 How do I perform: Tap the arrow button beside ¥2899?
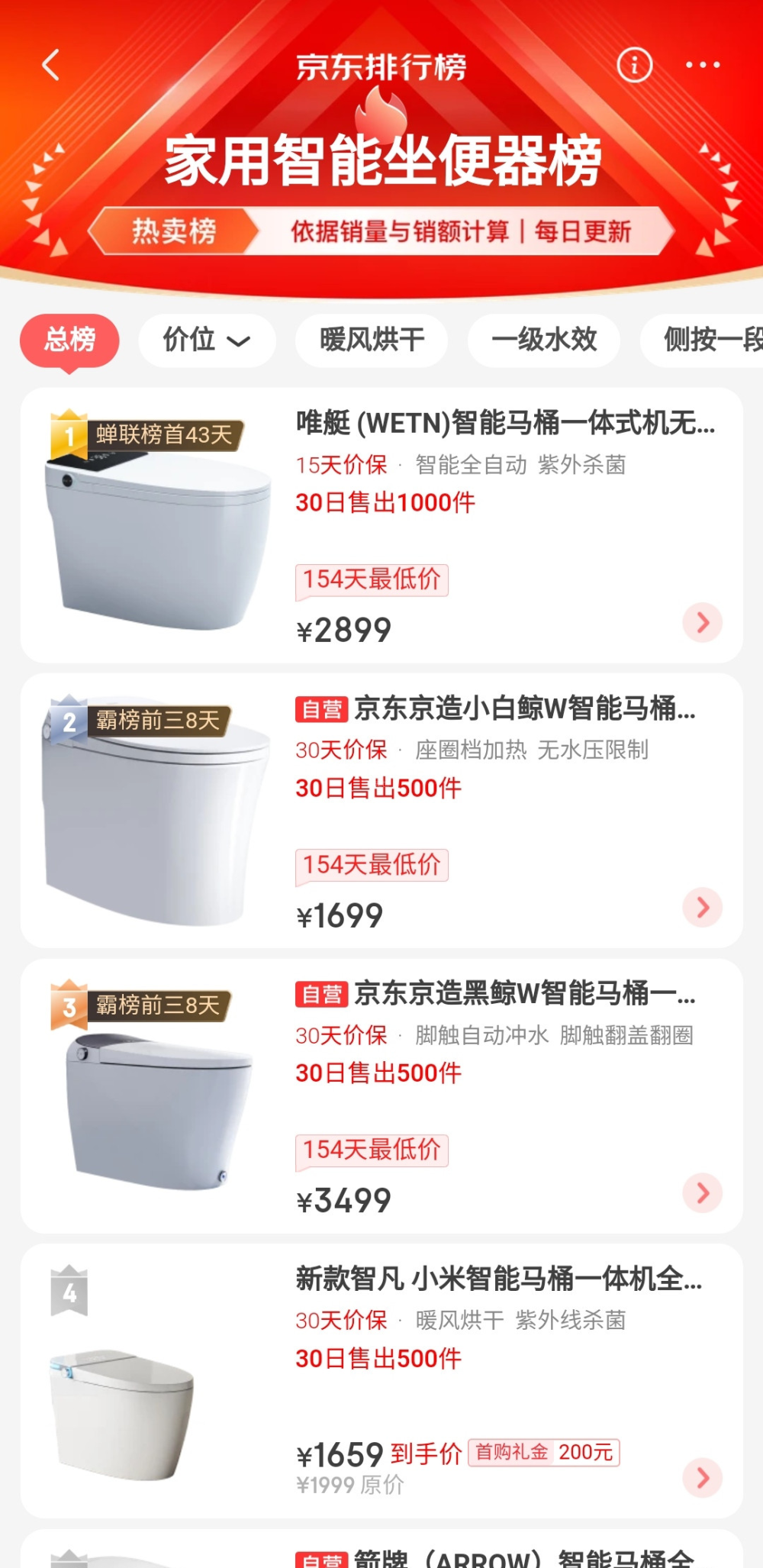[x=703, y=622]
